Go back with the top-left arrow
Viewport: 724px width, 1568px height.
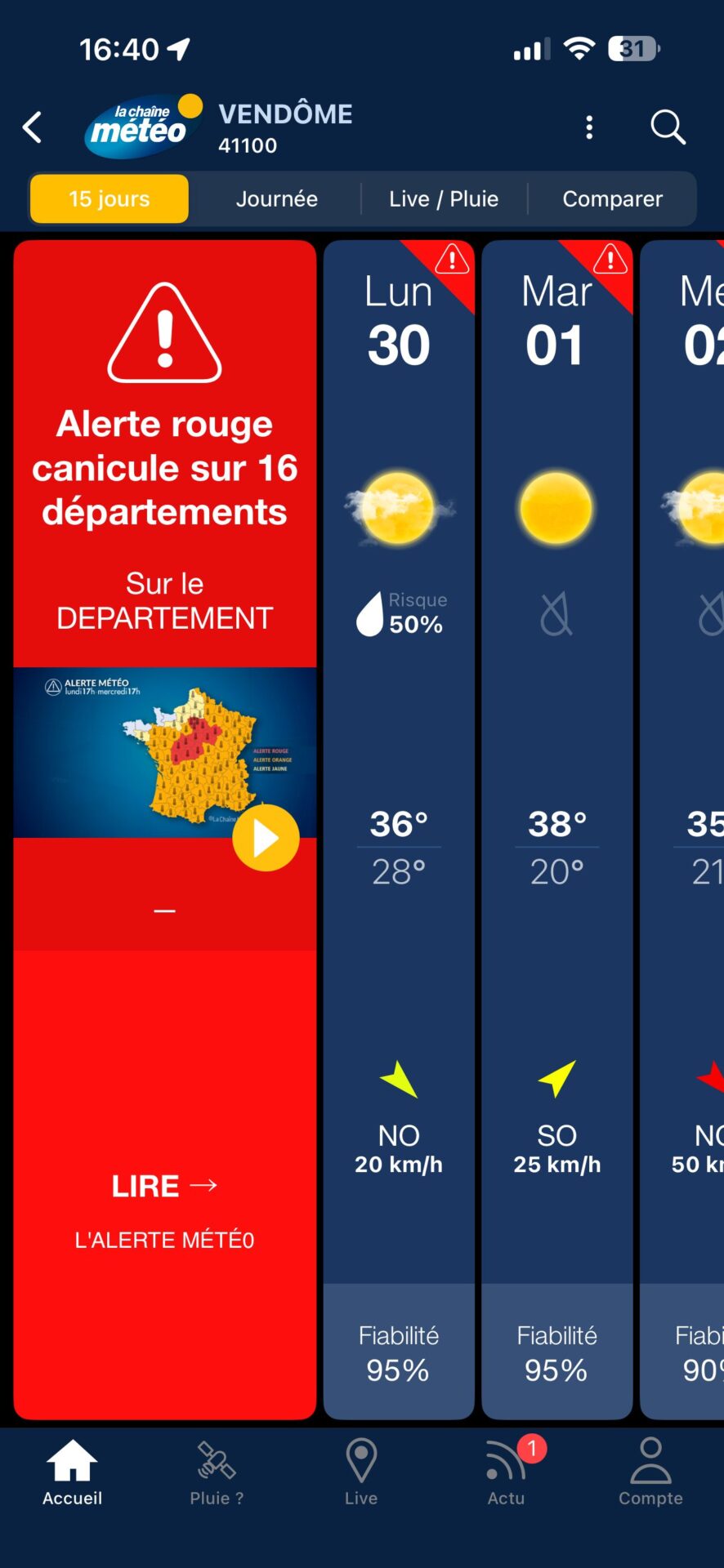[32, 127]
